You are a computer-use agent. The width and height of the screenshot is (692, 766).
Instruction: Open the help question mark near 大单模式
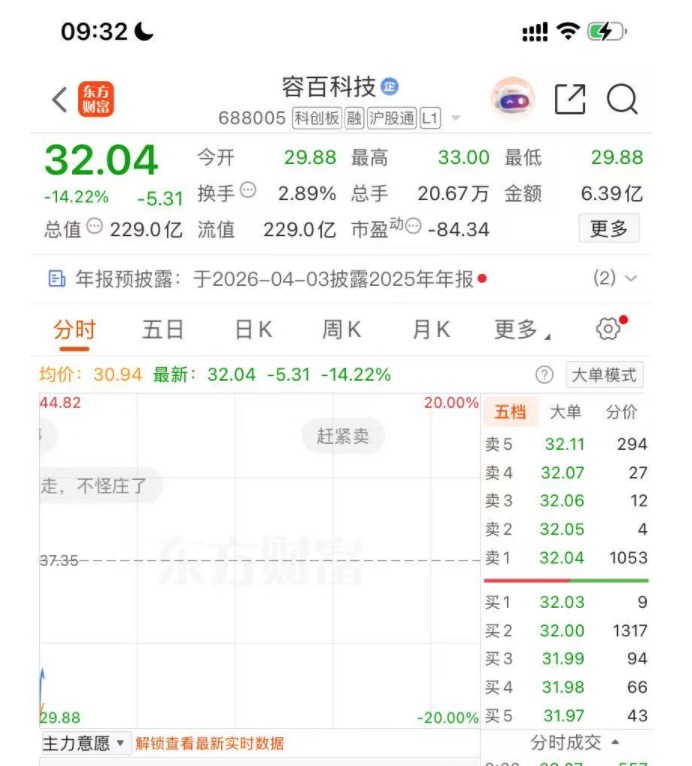click(x=544, y=375)
